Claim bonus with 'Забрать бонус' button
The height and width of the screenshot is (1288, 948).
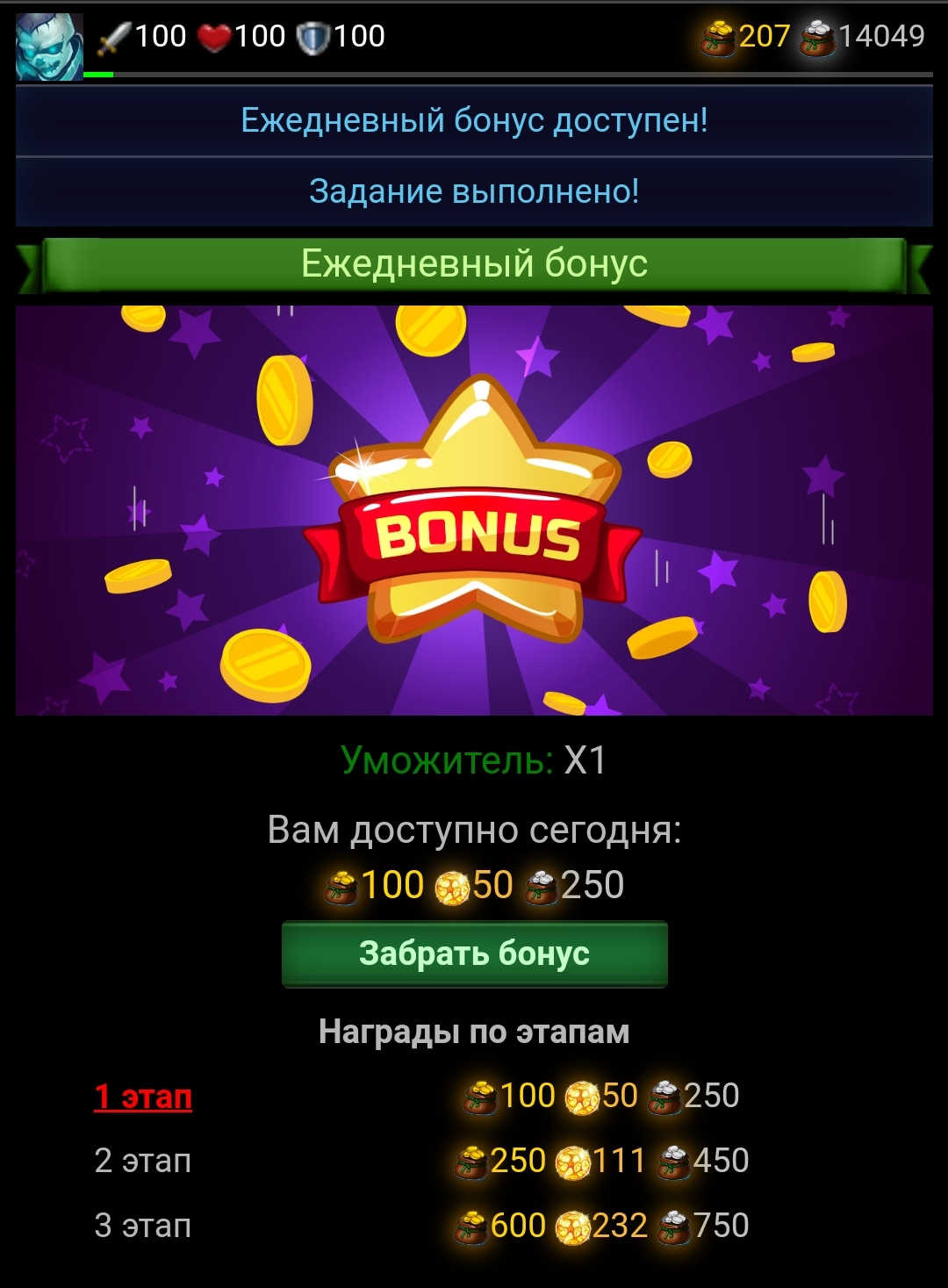pyautogui.click(x=474, y=953)
